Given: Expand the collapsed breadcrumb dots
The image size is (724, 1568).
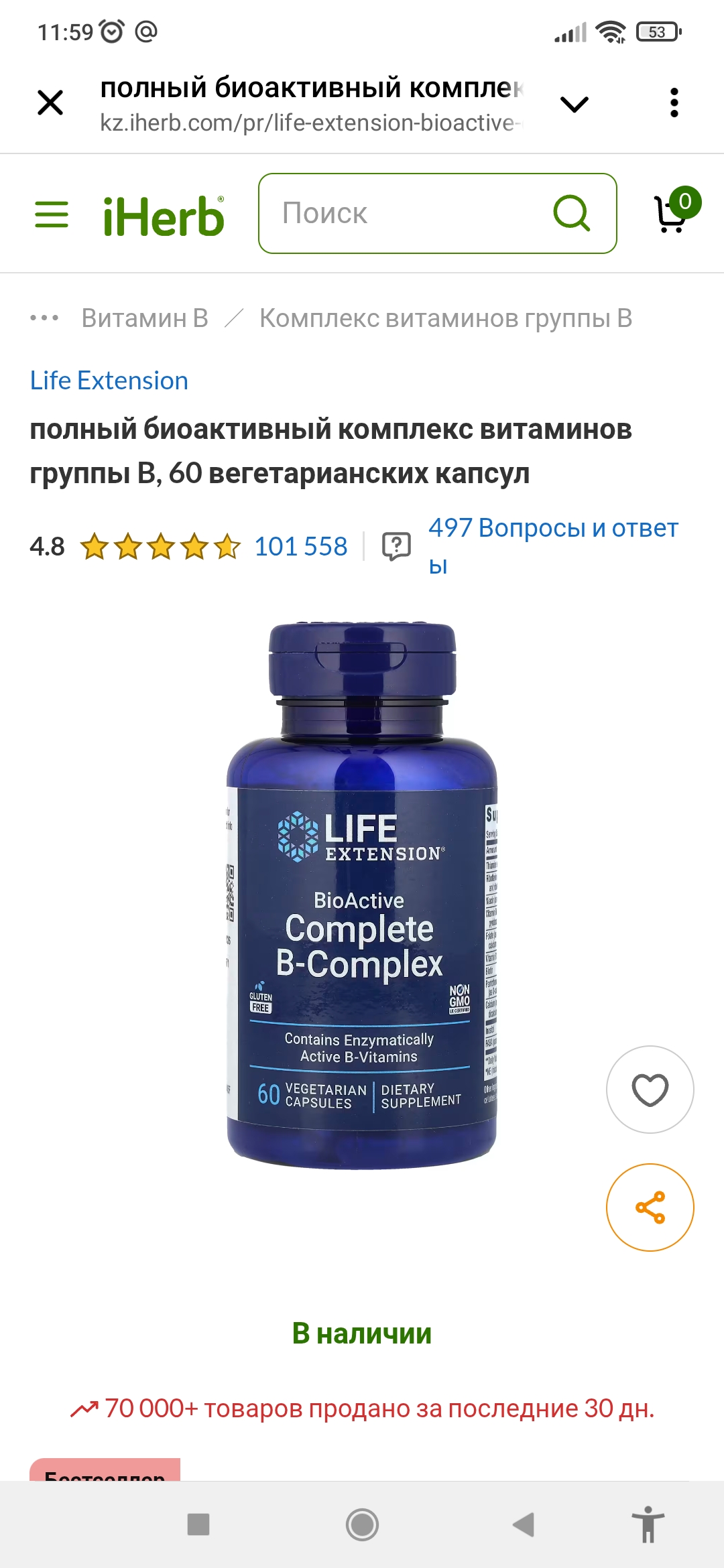Looking at the screenshot, I should [x=44, y=318].
